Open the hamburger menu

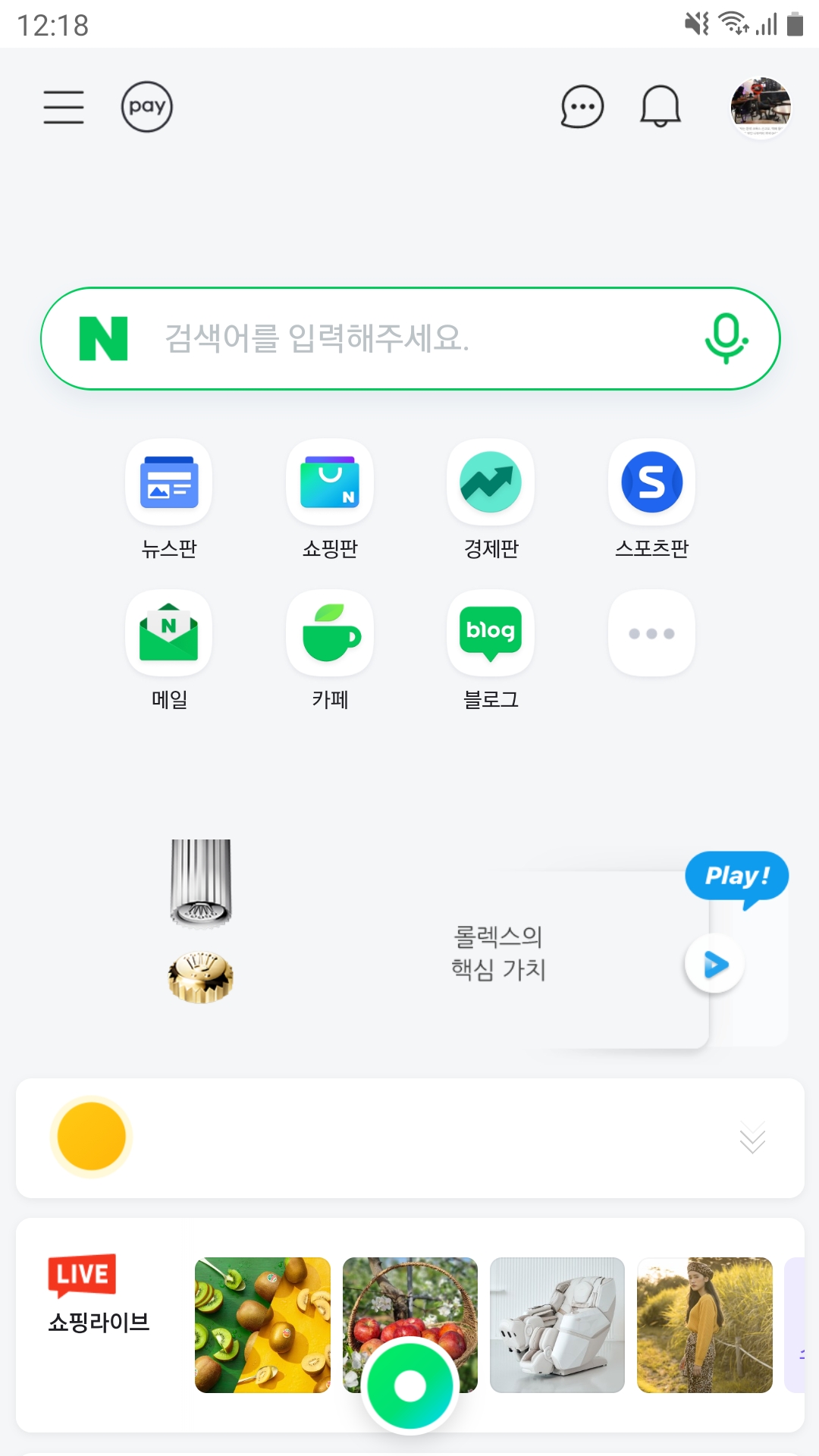[x=64, y=107]
